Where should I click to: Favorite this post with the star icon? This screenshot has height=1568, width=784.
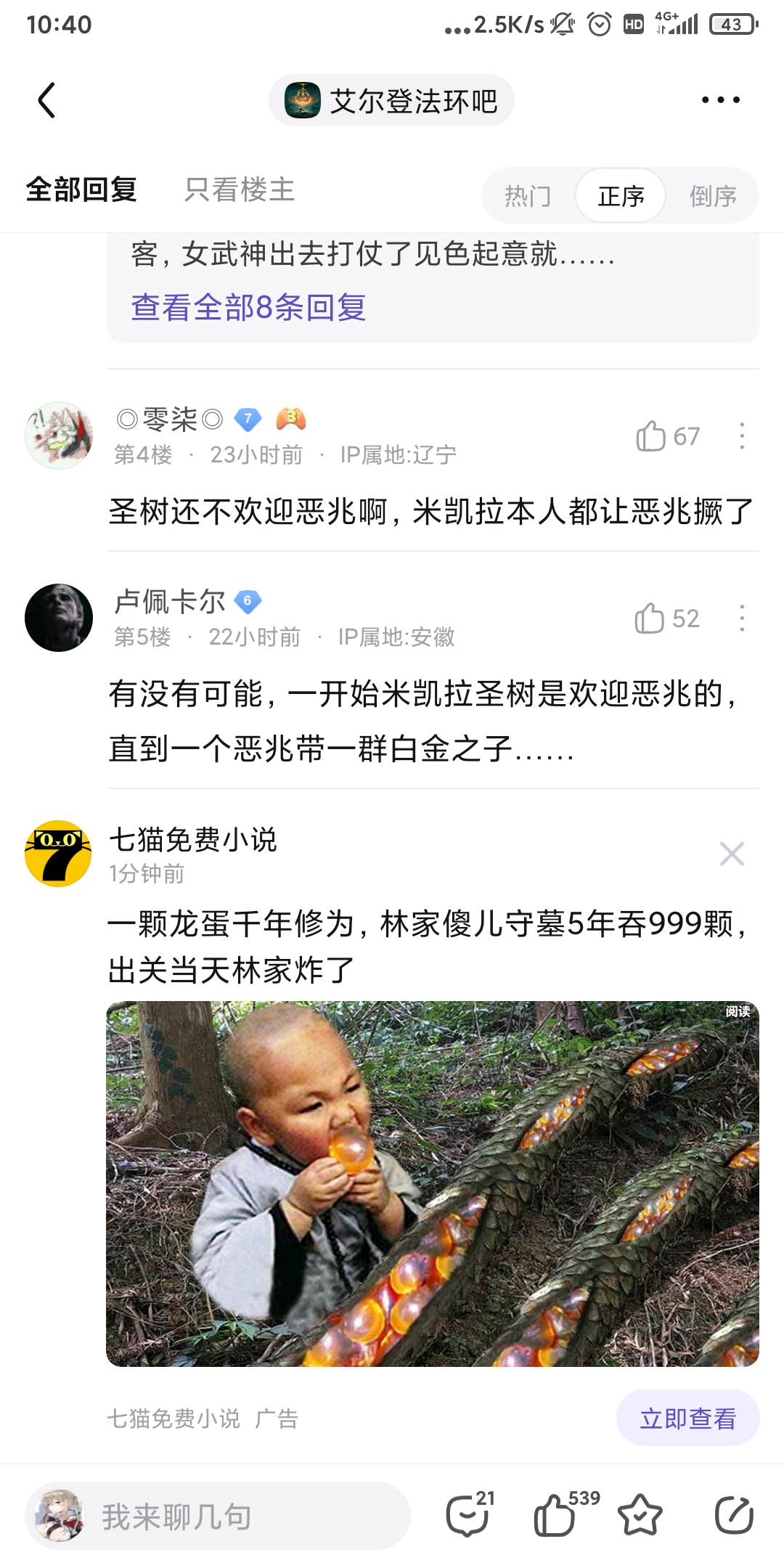pos(640,1515)
